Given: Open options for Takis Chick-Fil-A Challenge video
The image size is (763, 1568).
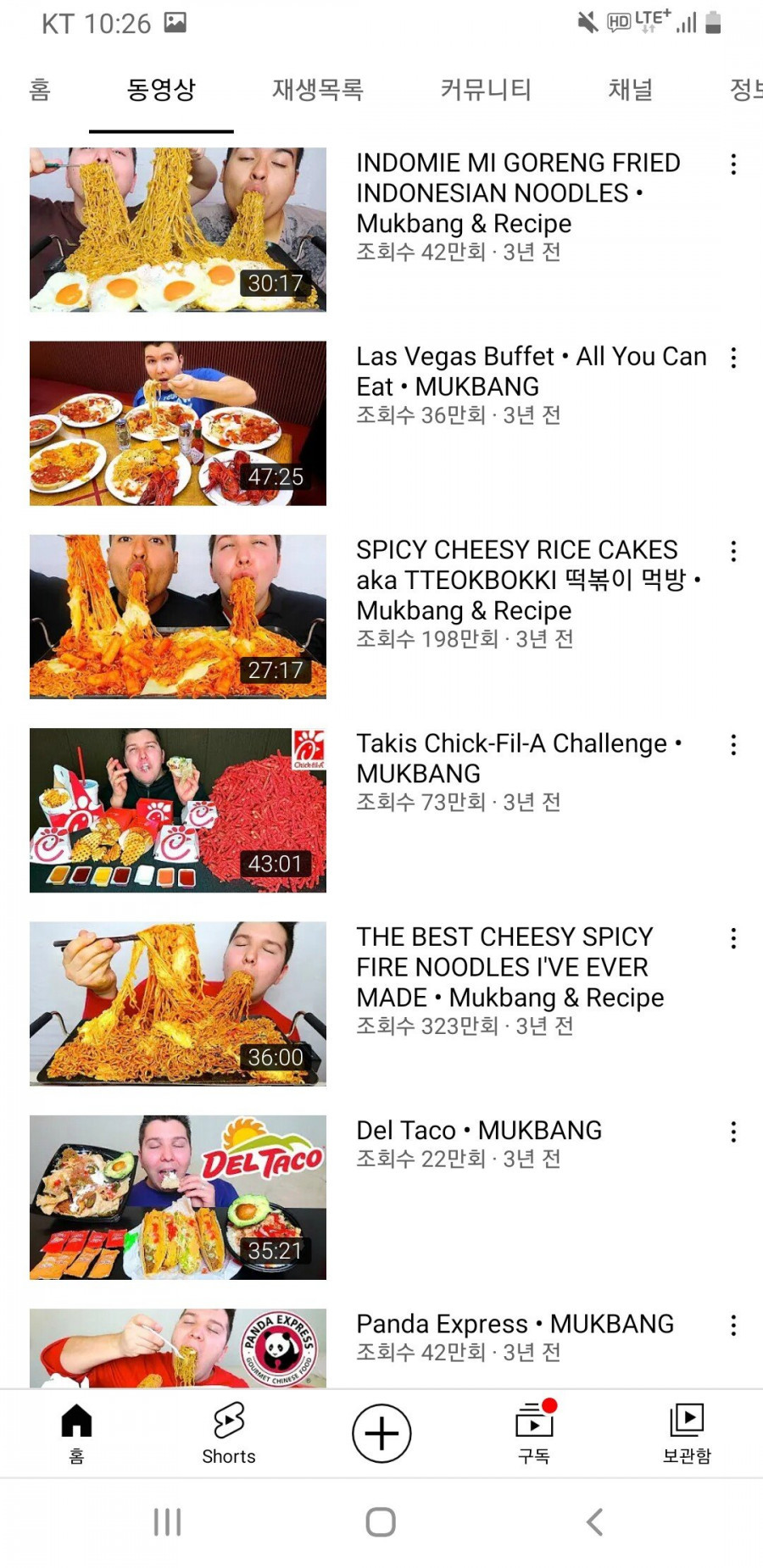Looking at the screenshot, I should coord(733,745).
